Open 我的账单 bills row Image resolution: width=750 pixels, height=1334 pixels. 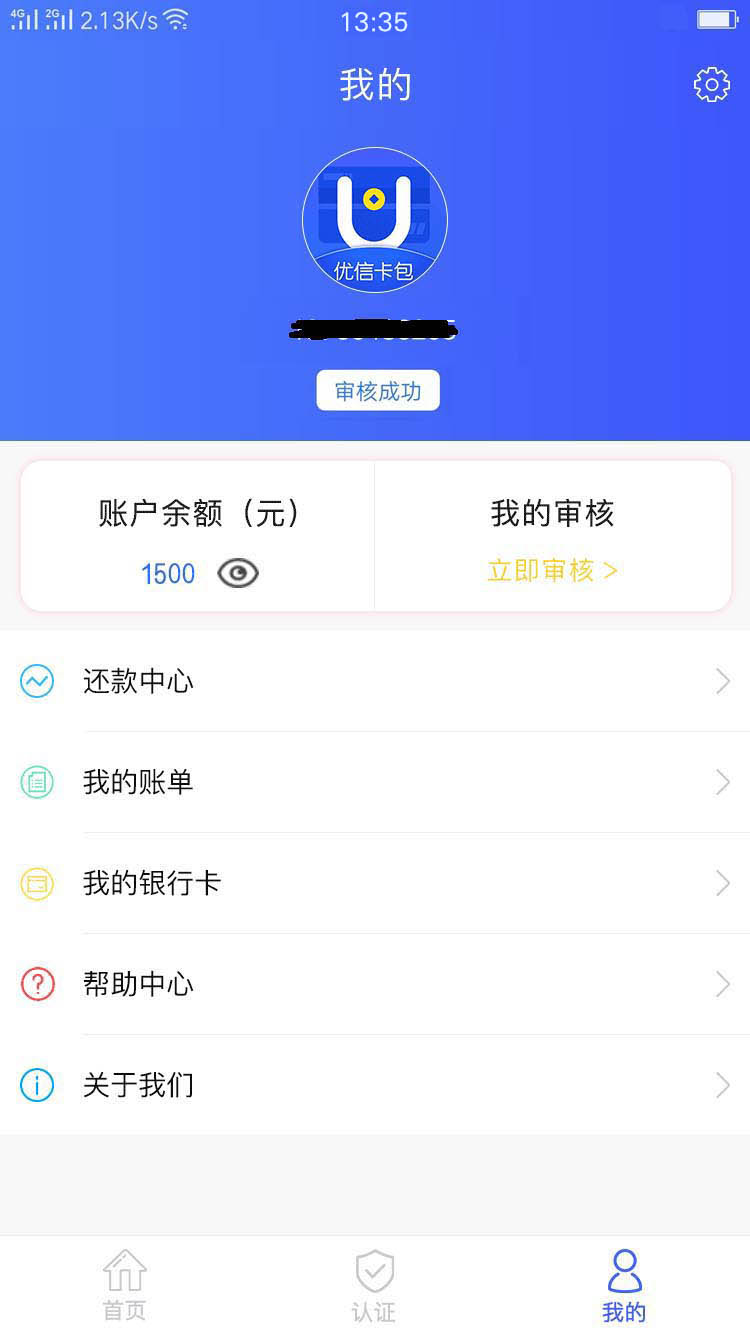[x=375, y=782]
